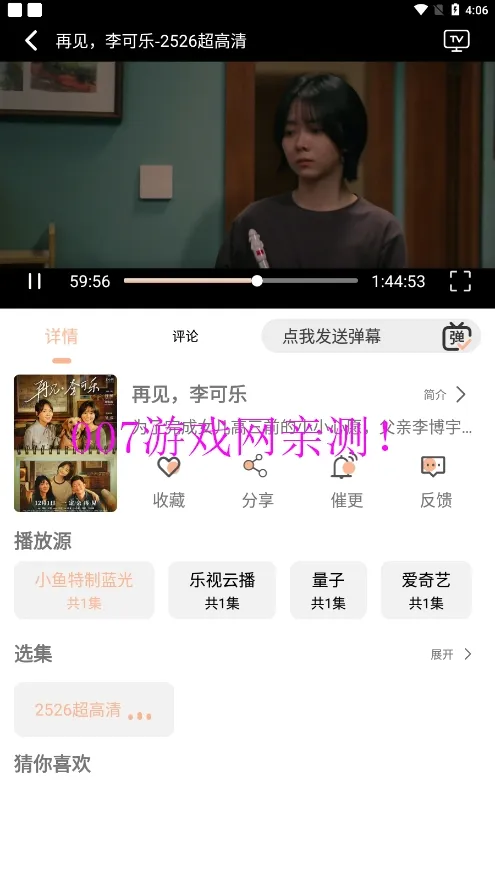Screen dimensions: 495x880
Task: Toggle the 弹 danmaku switch icon
Action: pos(457,337)
